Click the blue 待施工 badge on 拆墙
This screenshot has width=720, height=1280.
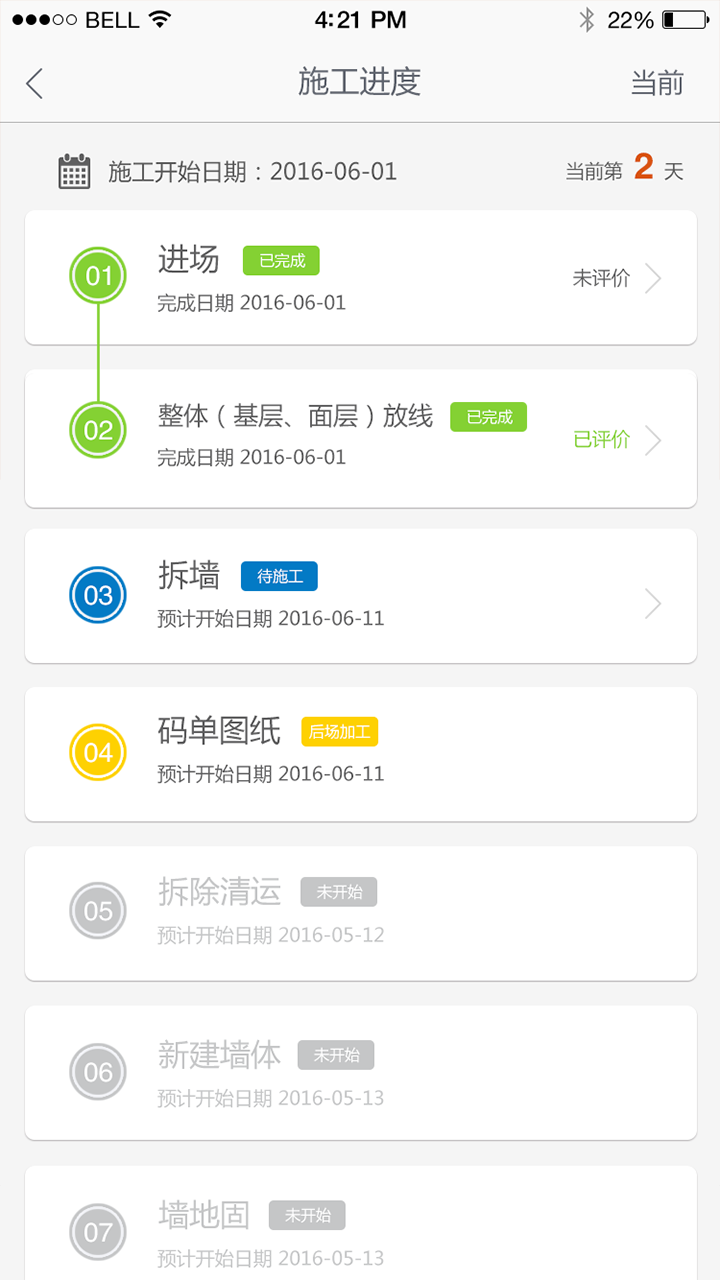pos(279,576)
